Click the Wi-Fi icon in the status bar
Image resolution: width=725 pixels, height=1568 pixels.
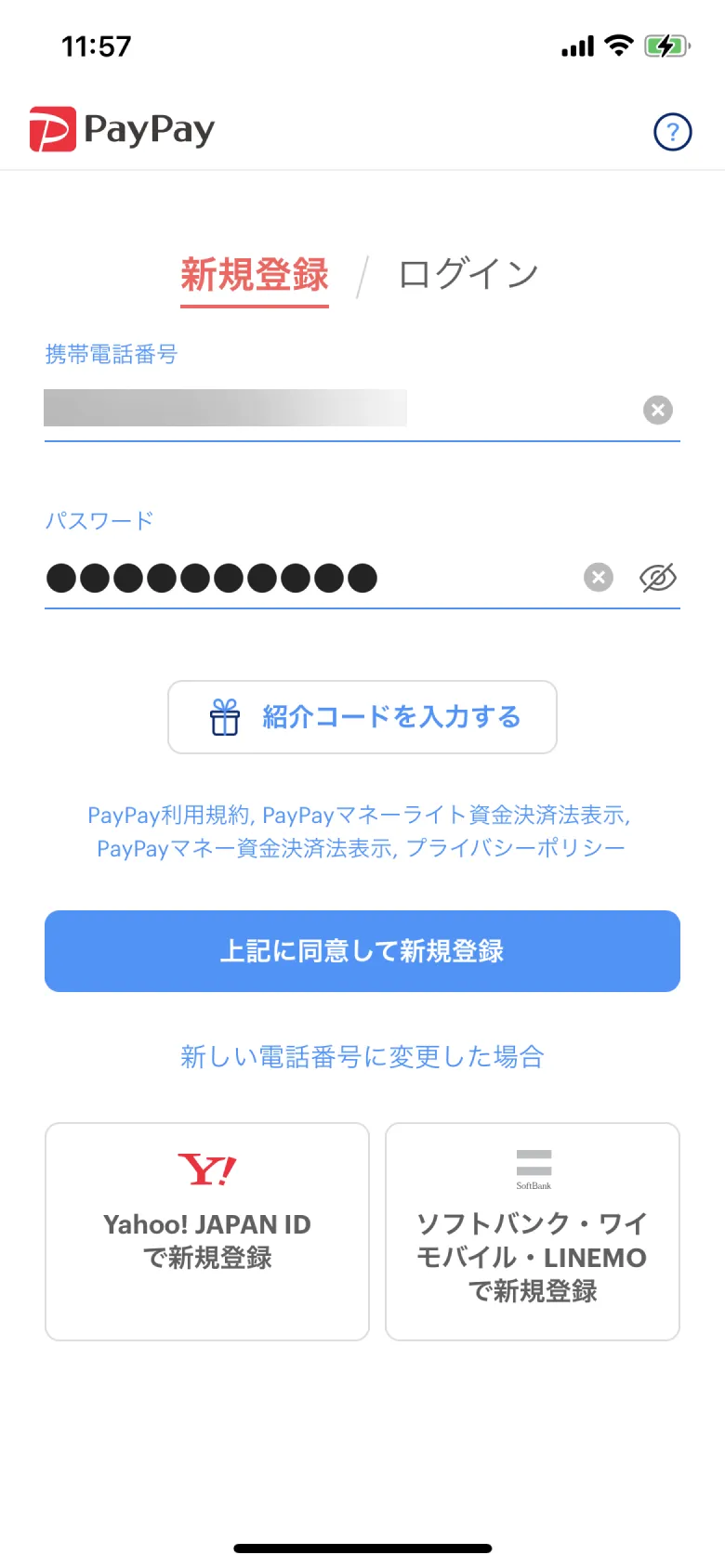click(x=619, y=44)
